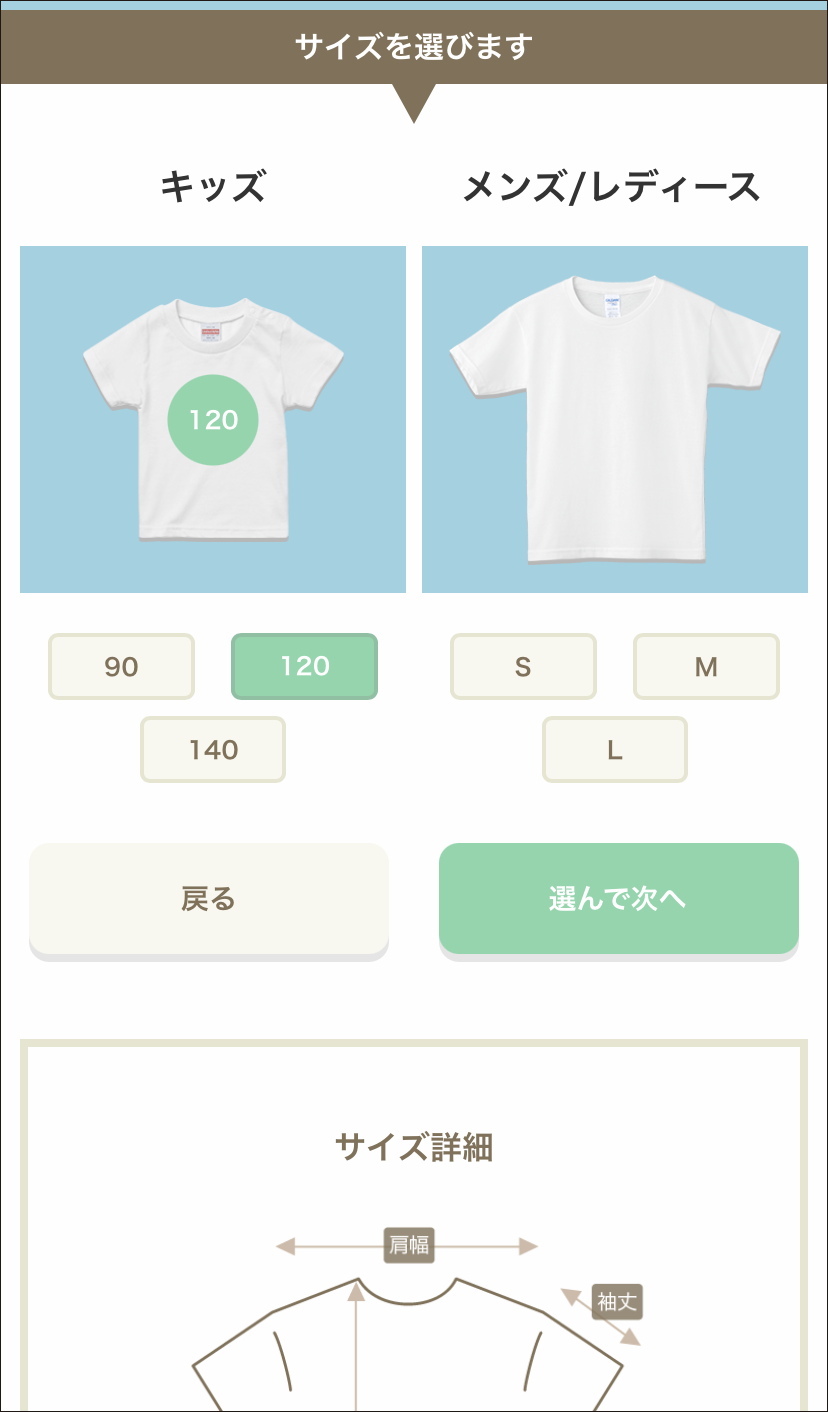
Task: Go back with the 戻る button
Action: [208, 899]
